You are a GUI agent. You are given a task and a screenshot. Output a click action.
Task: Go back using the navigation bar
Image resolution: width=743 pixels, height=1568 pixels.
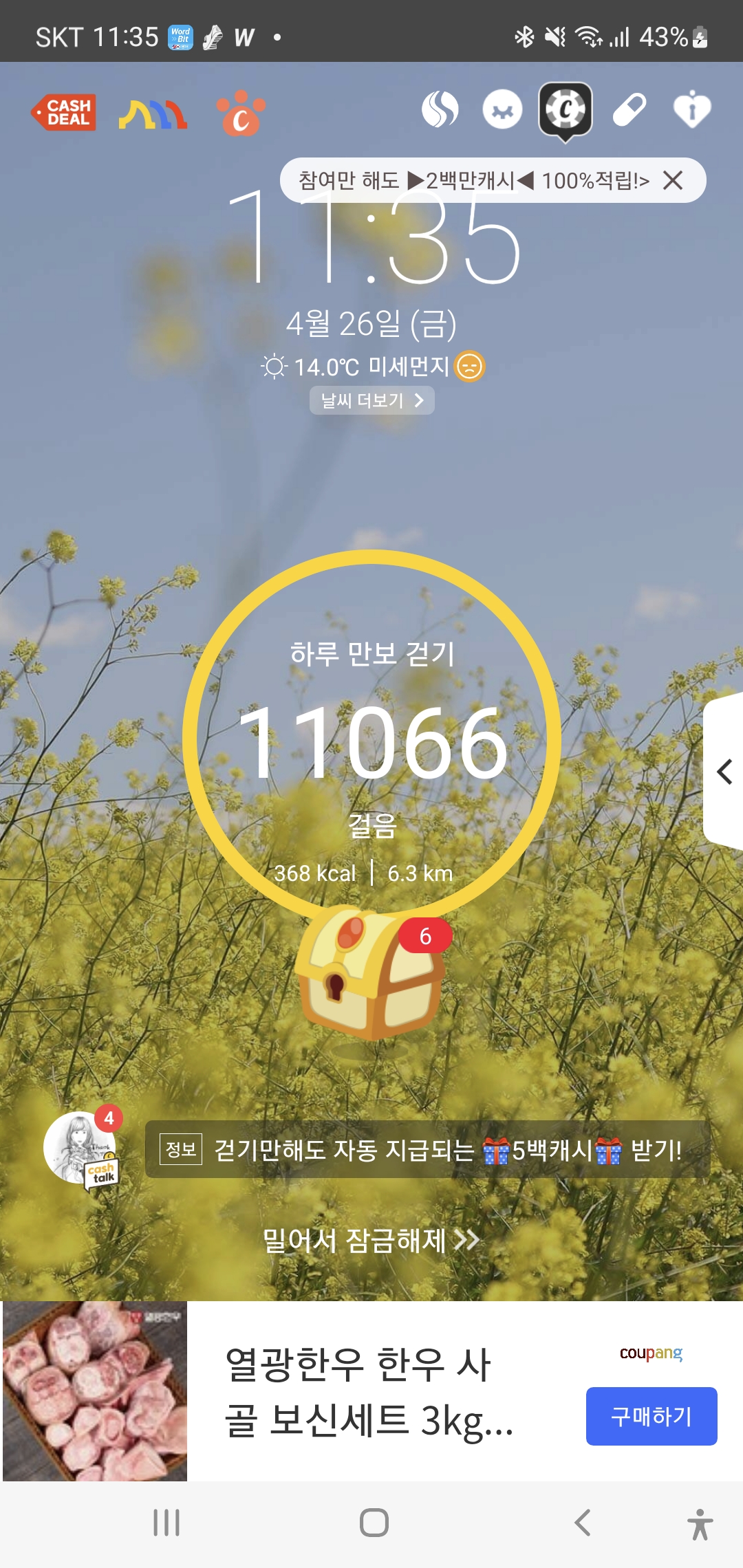(582, 1523)
